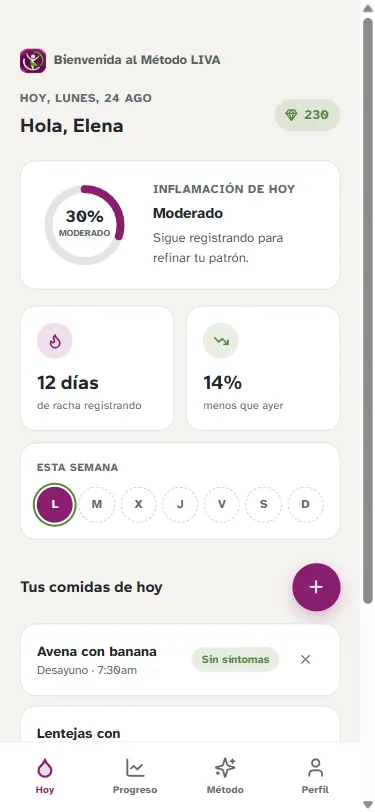Tap the plus button to add a meal
The image size is (375, 812).
pyautogui.click(x=316, y=587)
